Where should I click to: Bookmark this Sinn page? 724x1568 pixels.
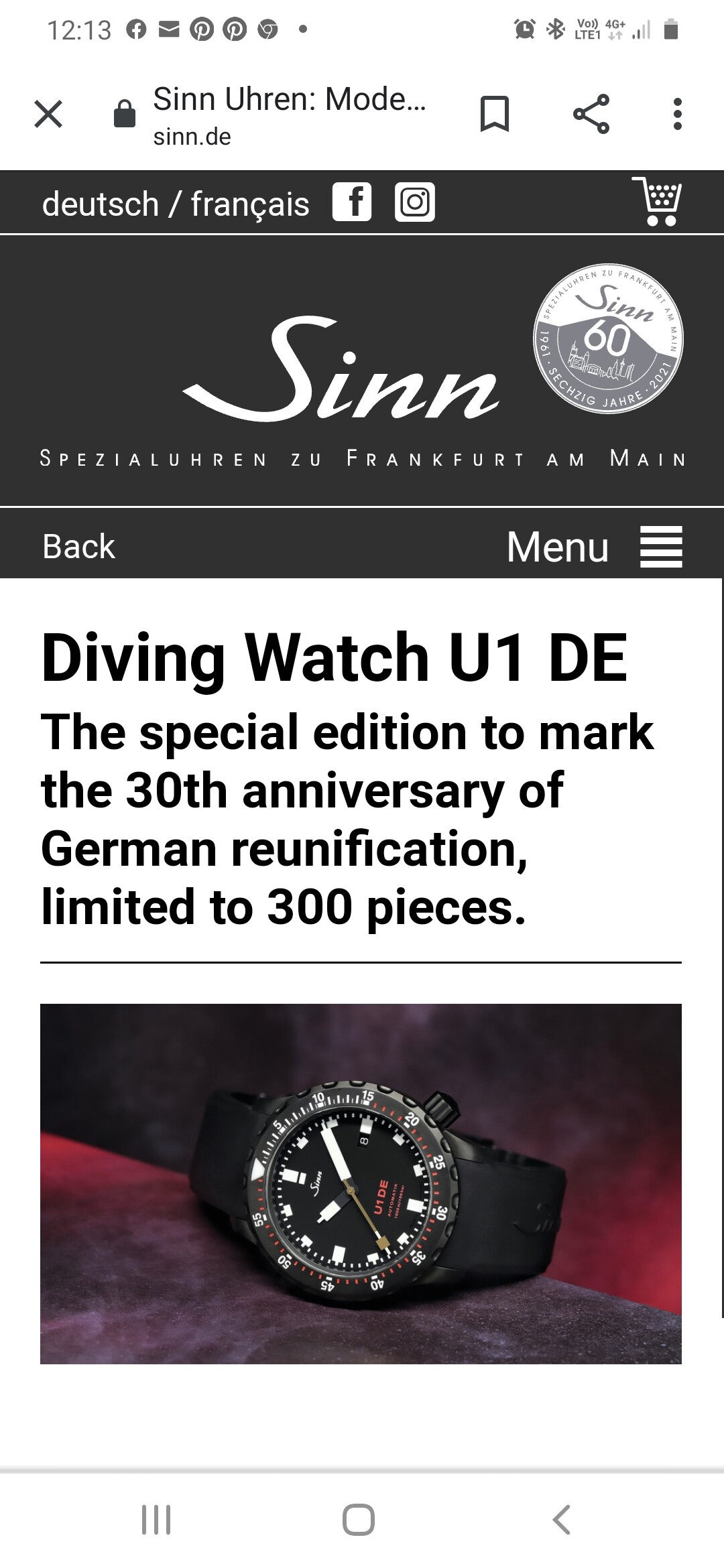point(495,114)
